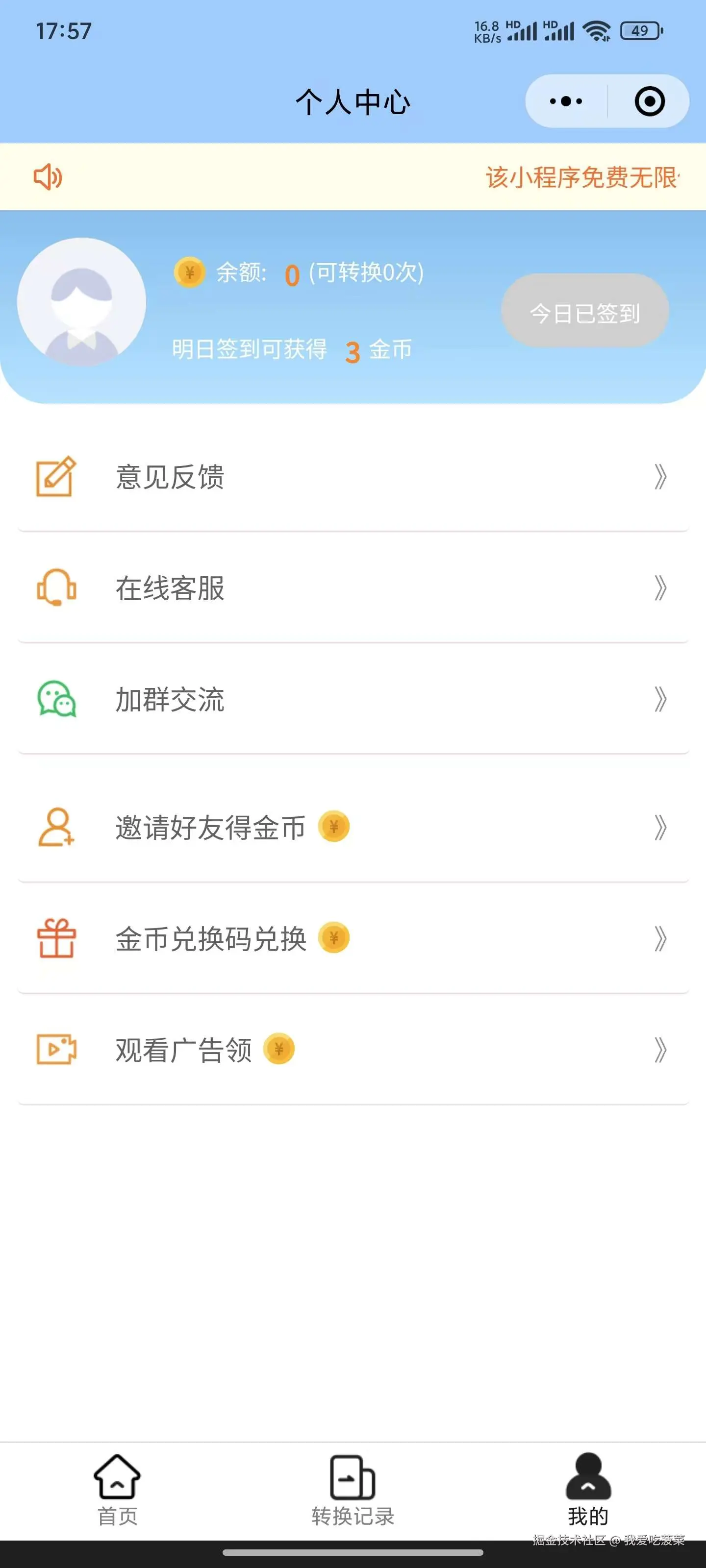Contact 在线客服 online support
The height and width of the screenshot is (1568, 706).
(x=353, y=588)
